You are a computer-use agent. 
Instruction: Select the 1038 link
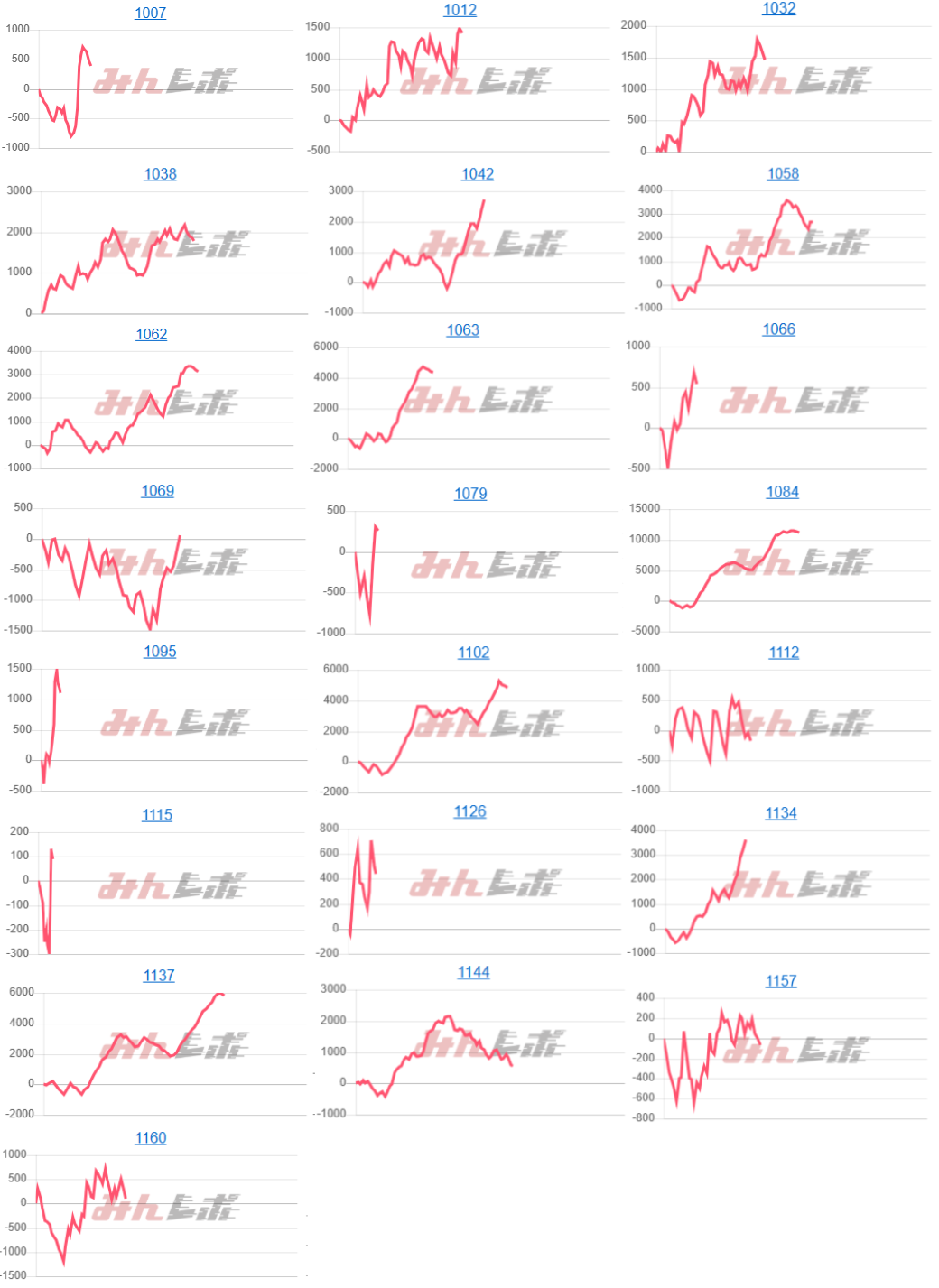point(160,174)
